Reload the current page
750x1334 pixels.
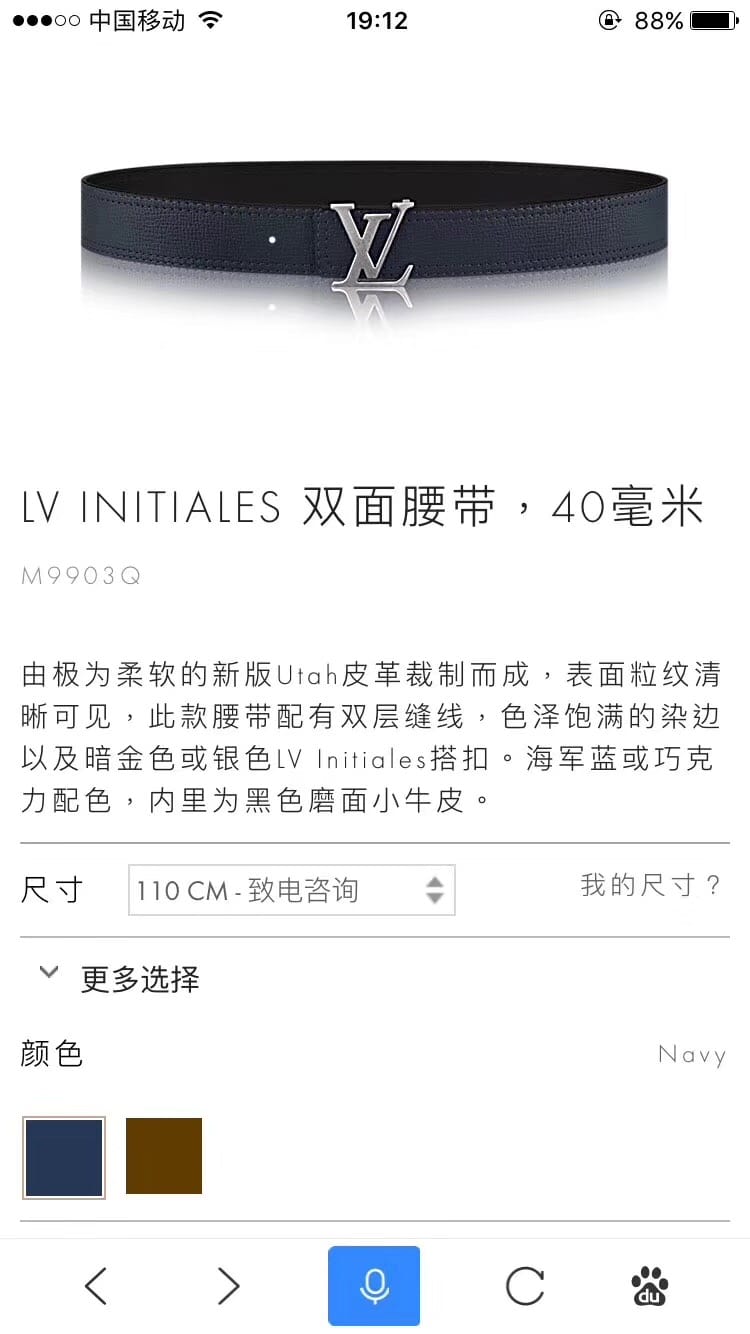click(525, 1286)
